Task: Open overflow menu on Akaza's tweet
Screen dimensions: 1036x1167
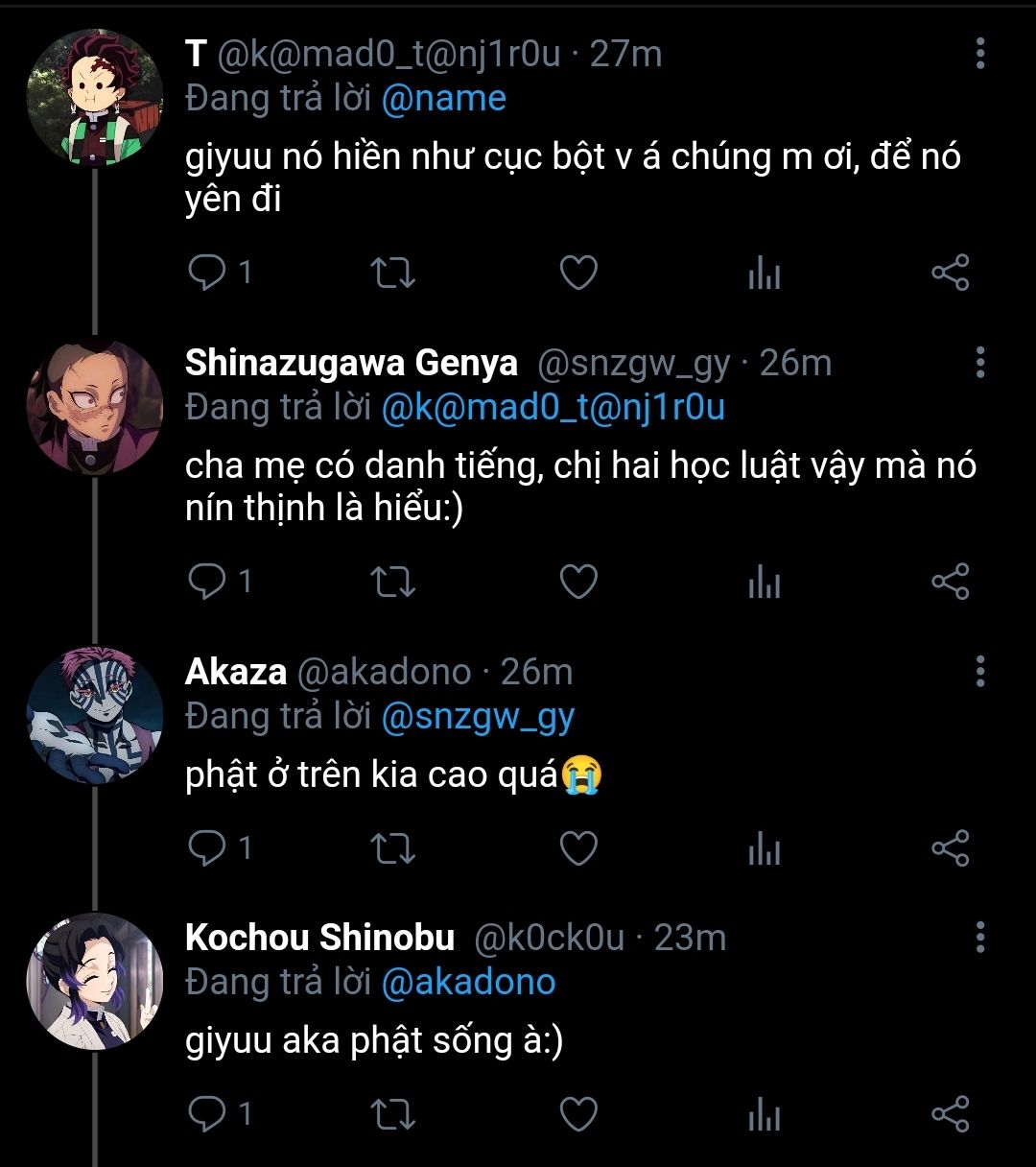Action: [979, 672]
